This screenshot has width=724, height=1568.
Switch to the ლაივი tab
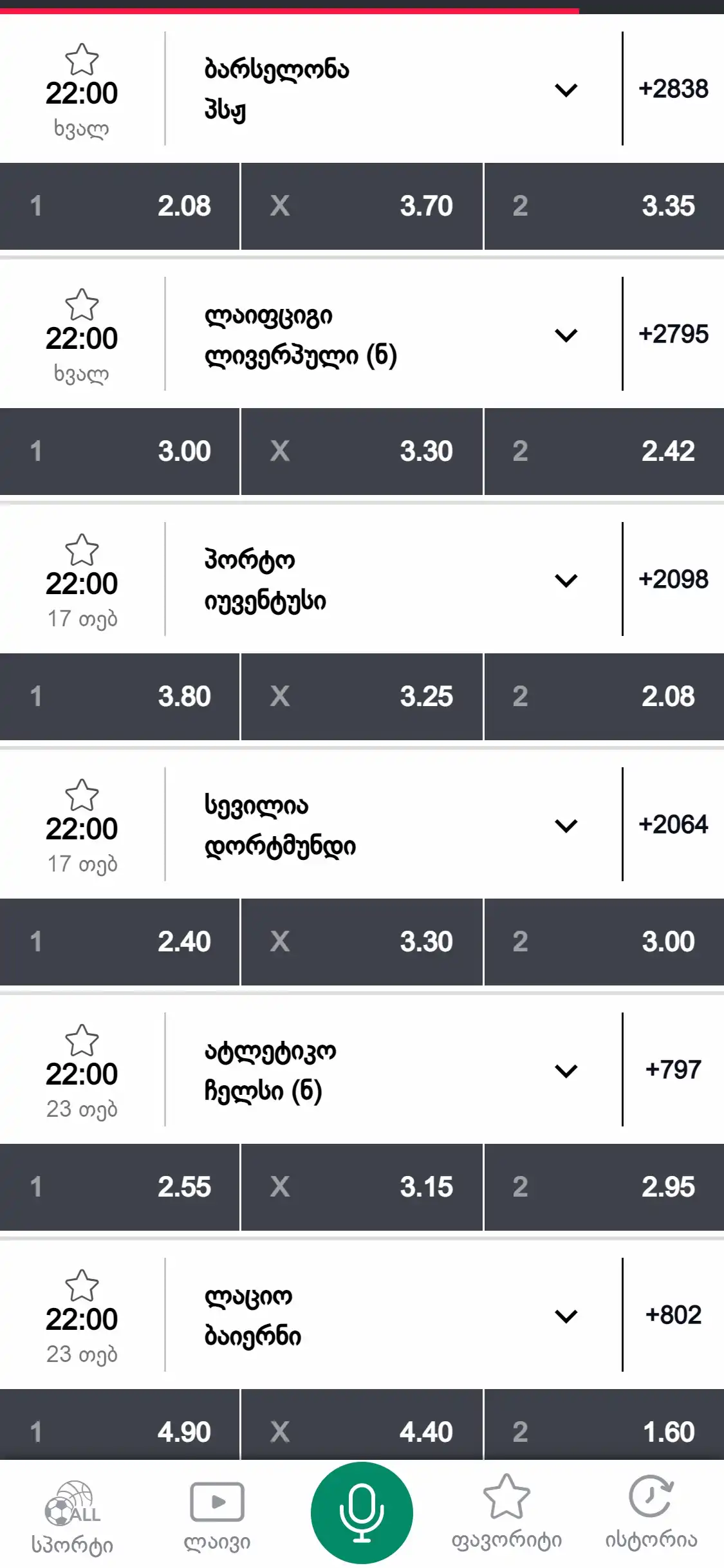[x=217, y=1516]
